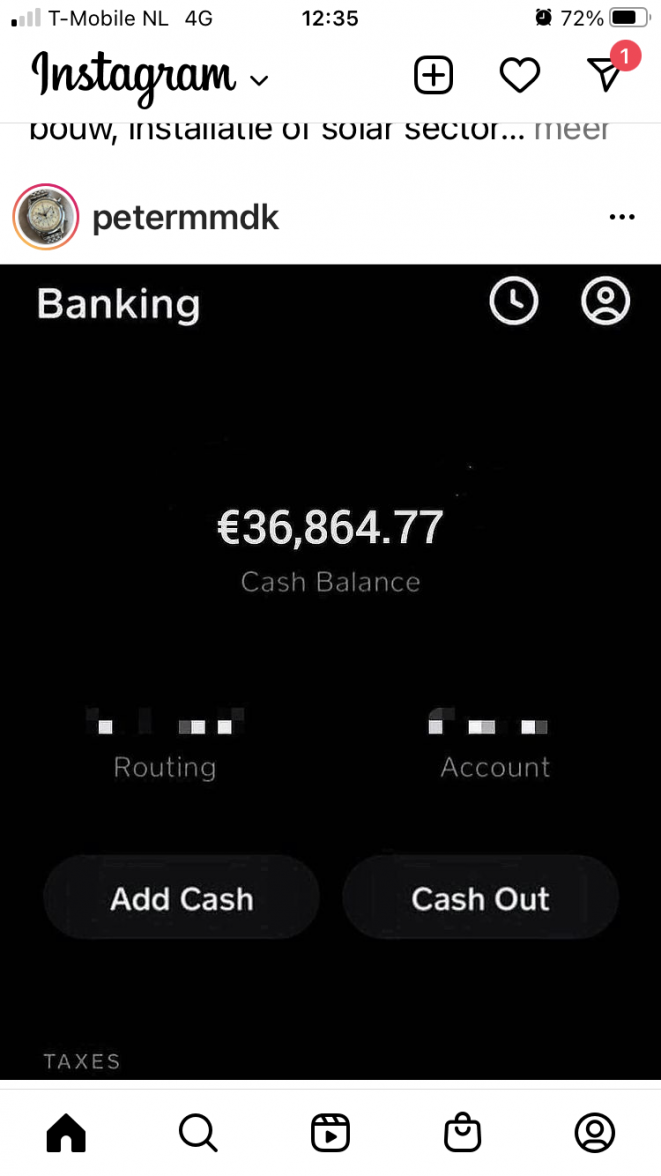Switch to the Profile tab
Viewport: 661px width, 1176px height.
594,1133
